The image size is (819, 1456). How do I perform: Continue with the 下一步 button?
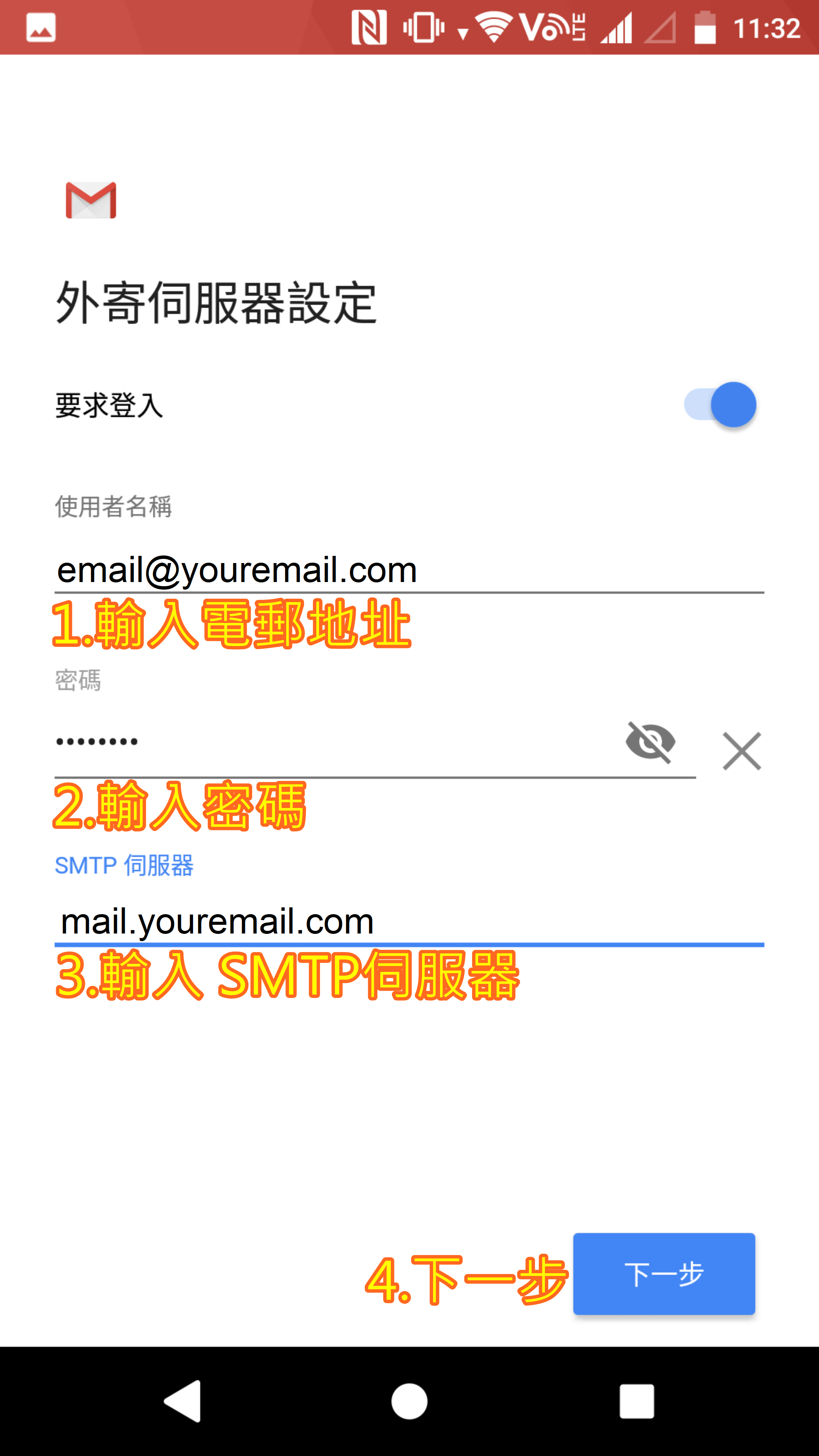664,1274
